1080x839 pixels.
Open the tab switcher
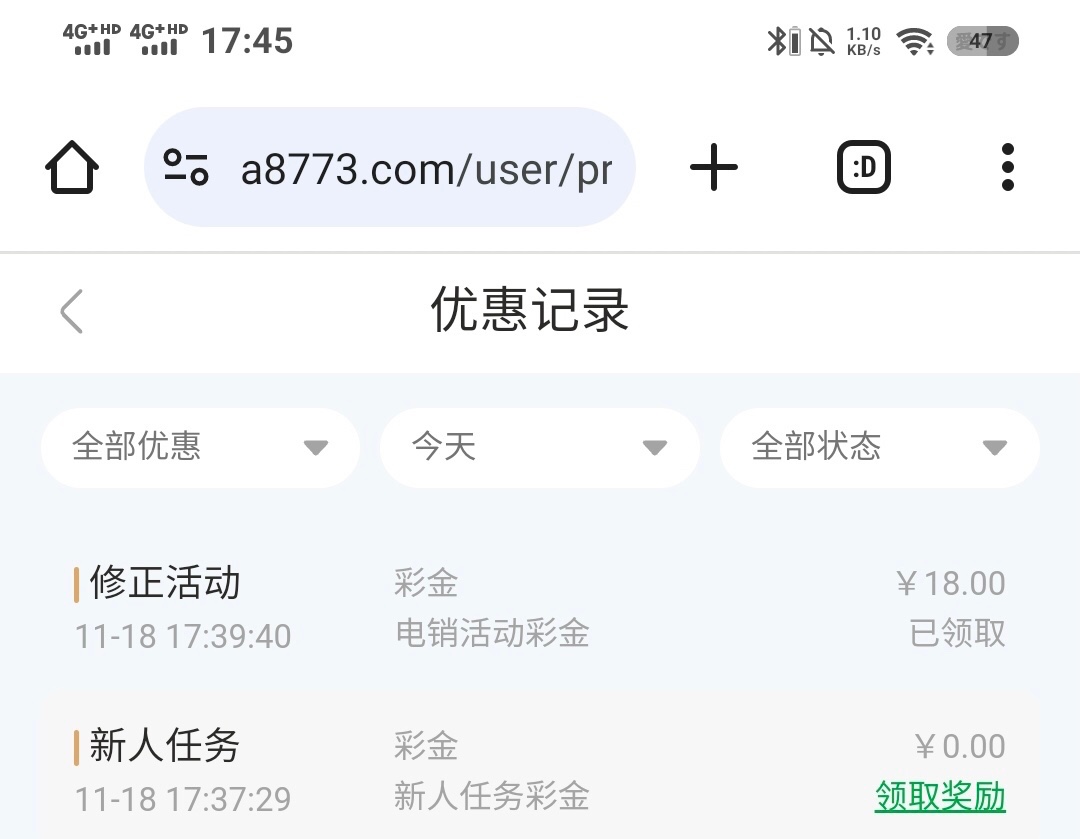point(863,168)
